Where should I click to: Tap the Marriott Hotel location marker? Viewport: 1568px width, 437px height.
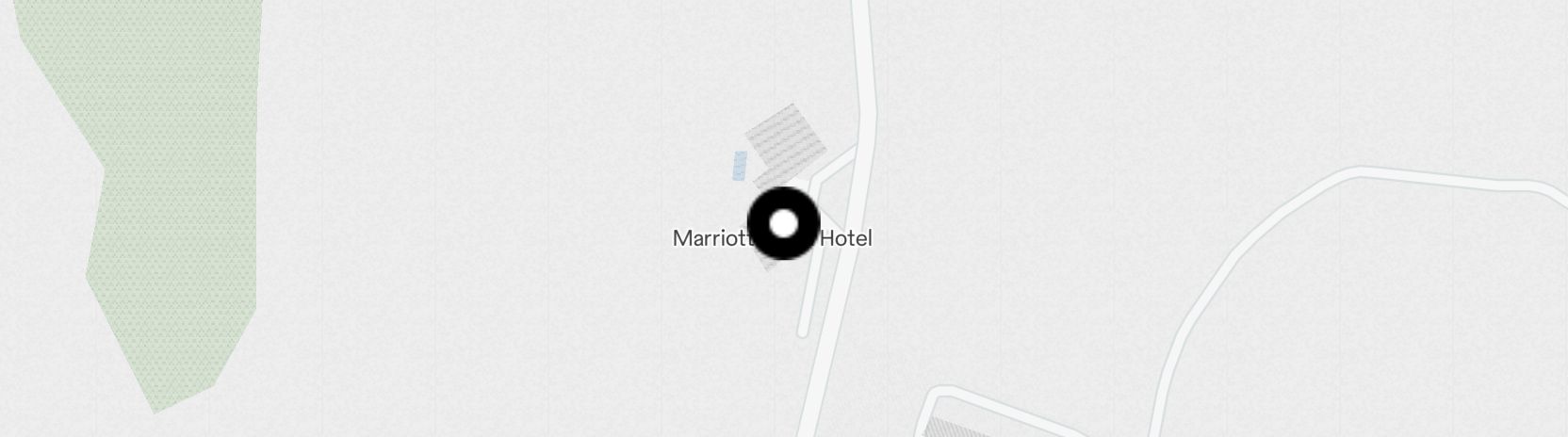(783, 224)
